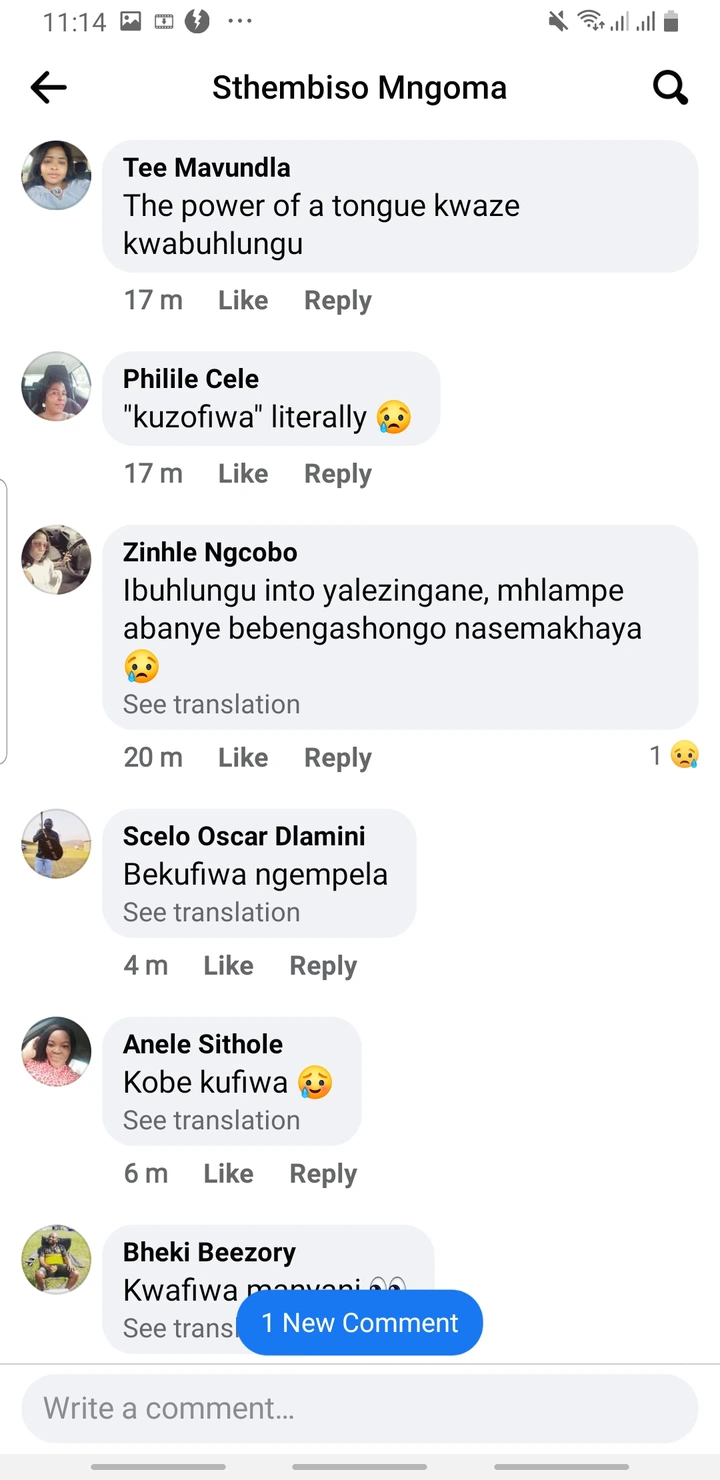
Task: Like Zinhle Ngcobo's comment
Action: (x=243, y=757)
